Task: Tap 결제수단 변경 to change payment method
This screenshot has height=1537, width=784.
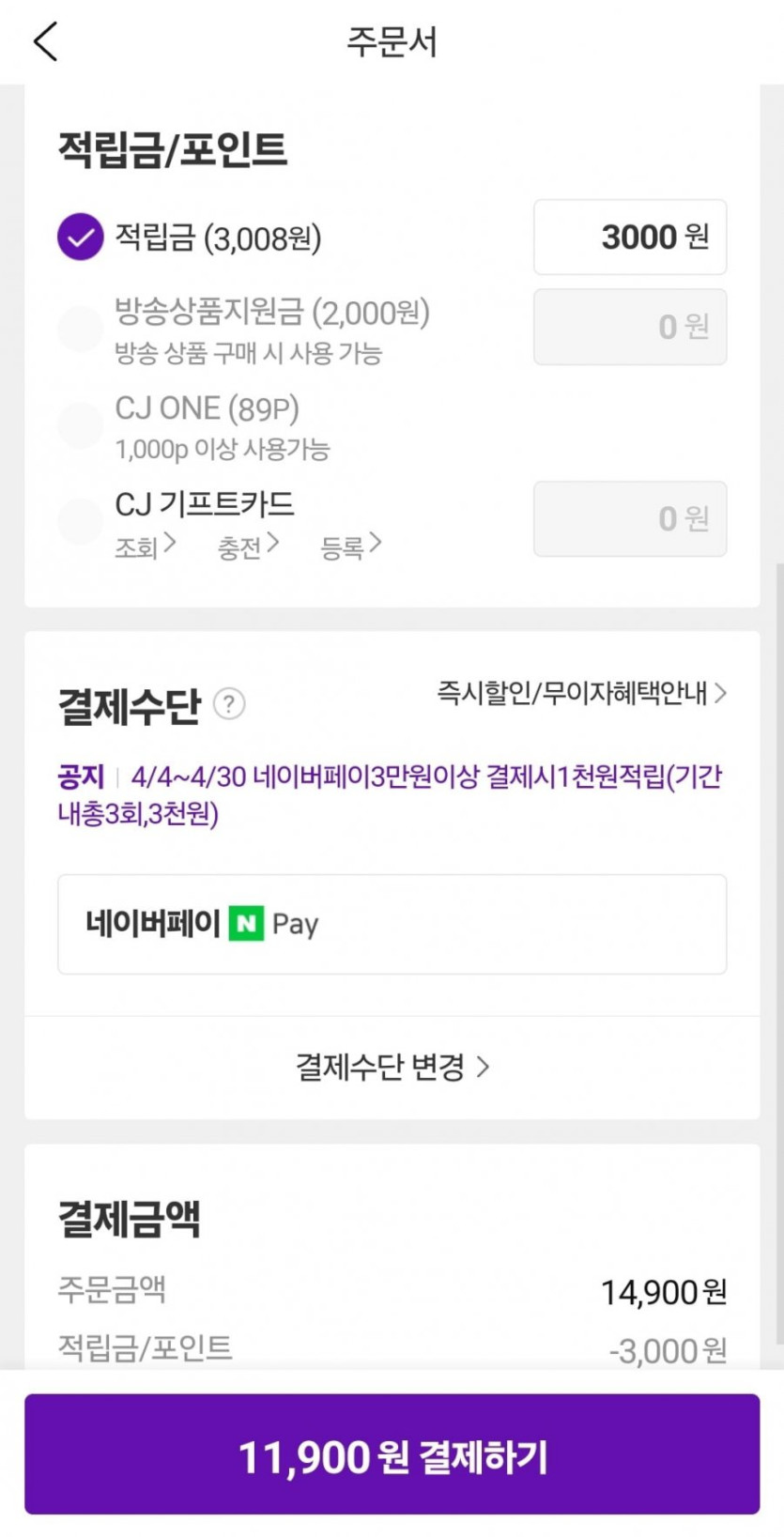Action: click(392, 1067)
